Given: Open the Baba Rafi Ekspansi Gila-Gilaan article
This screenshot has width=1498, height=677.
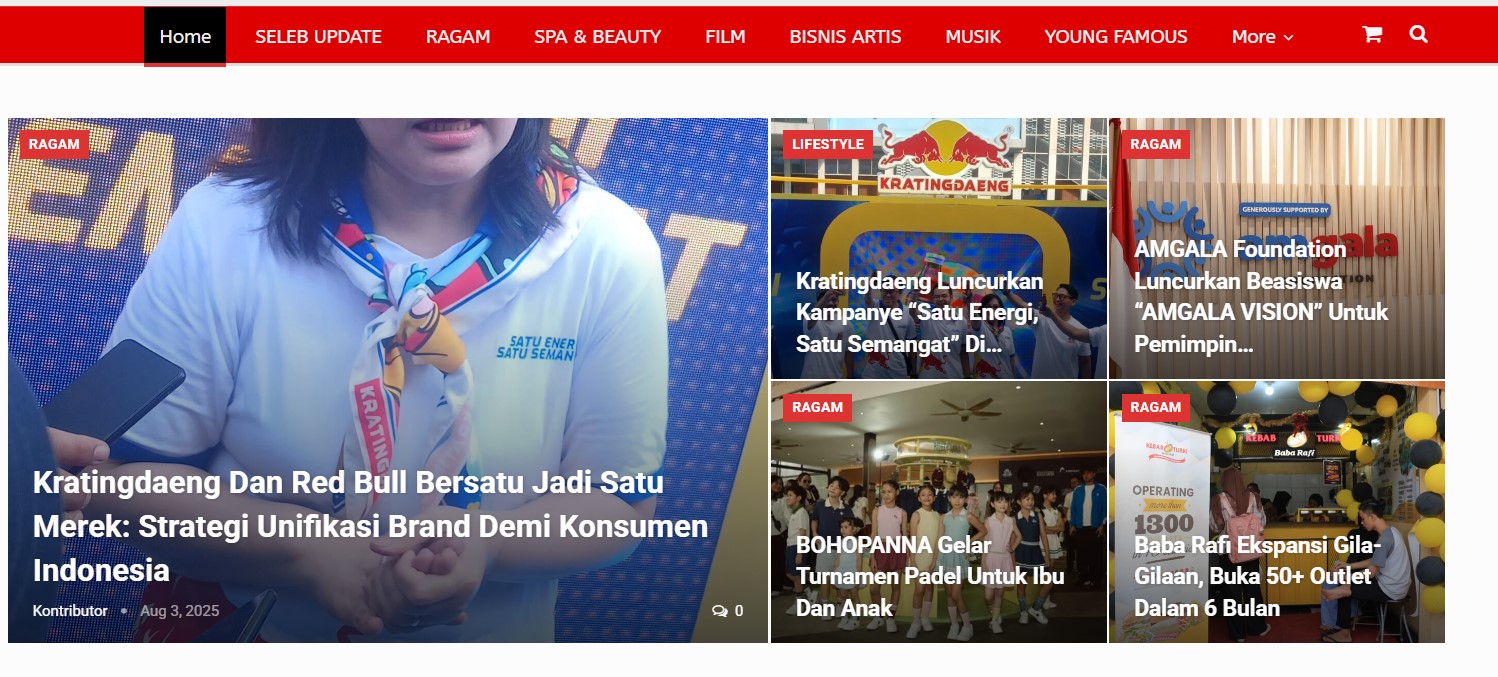Looking at the screenshot, I should coord(1256,576).
